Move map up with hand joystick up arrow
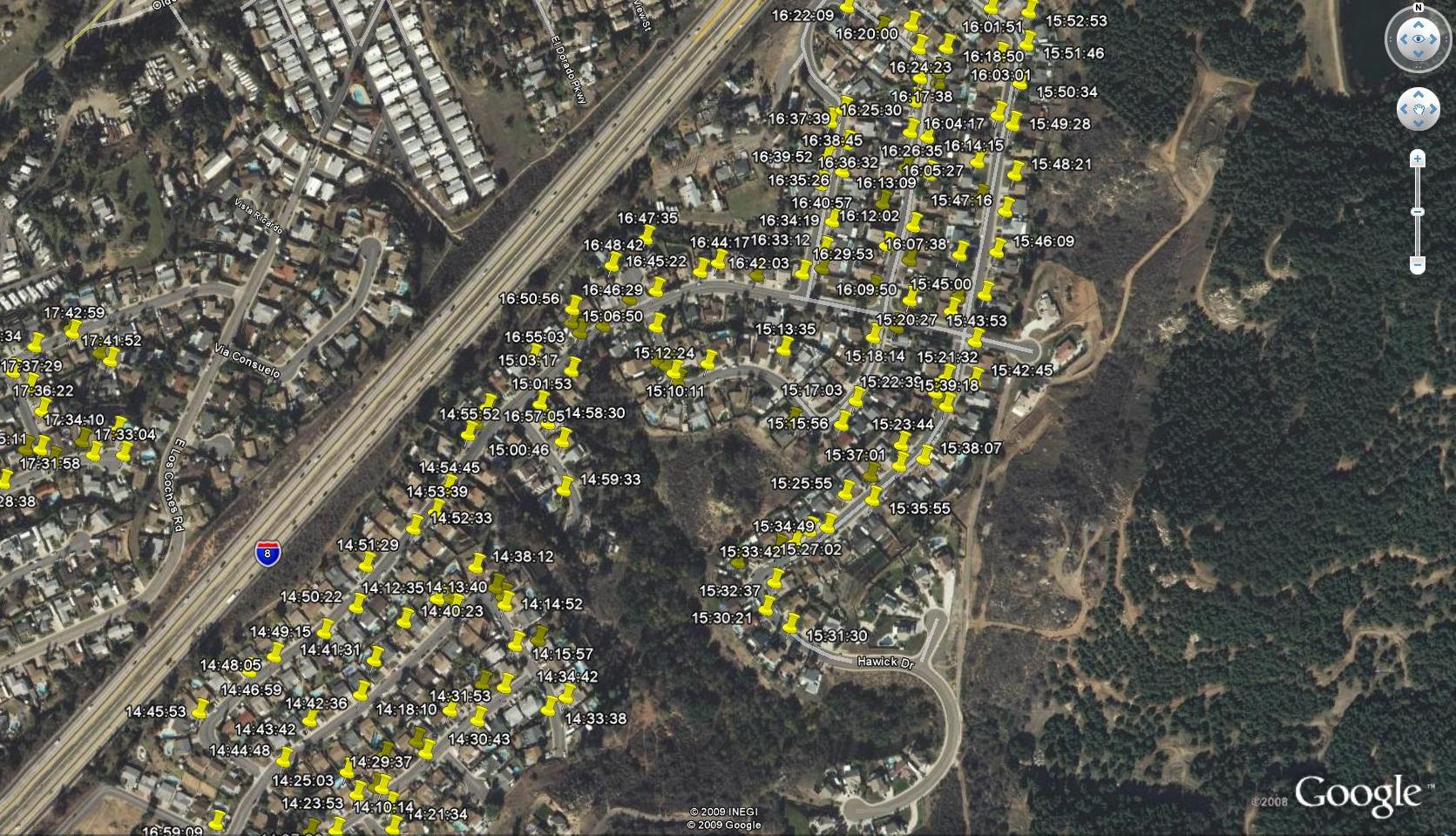The height and width of the screenshot is (836, 1456). 1418,94
